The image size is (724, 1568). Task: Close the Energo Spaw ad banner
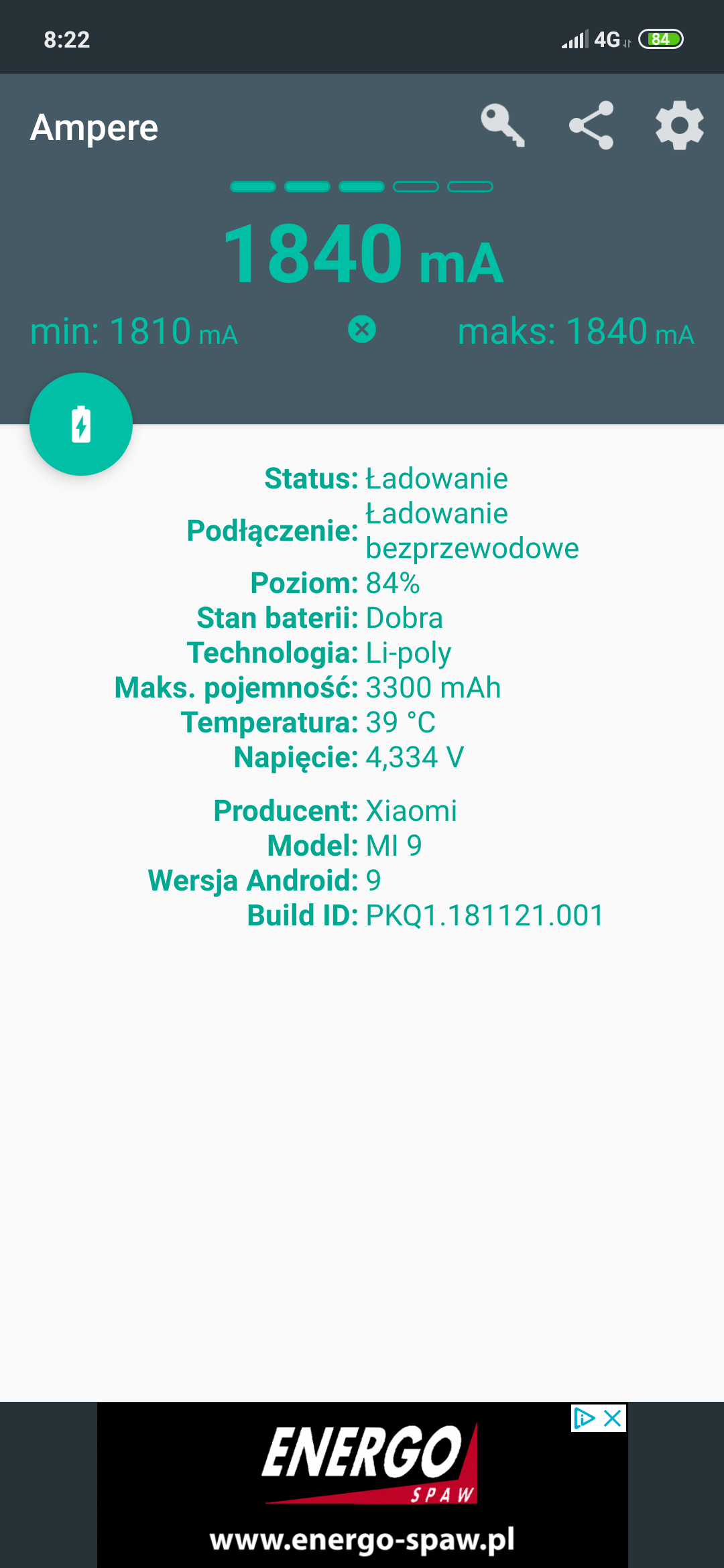tap(613, 1418)
